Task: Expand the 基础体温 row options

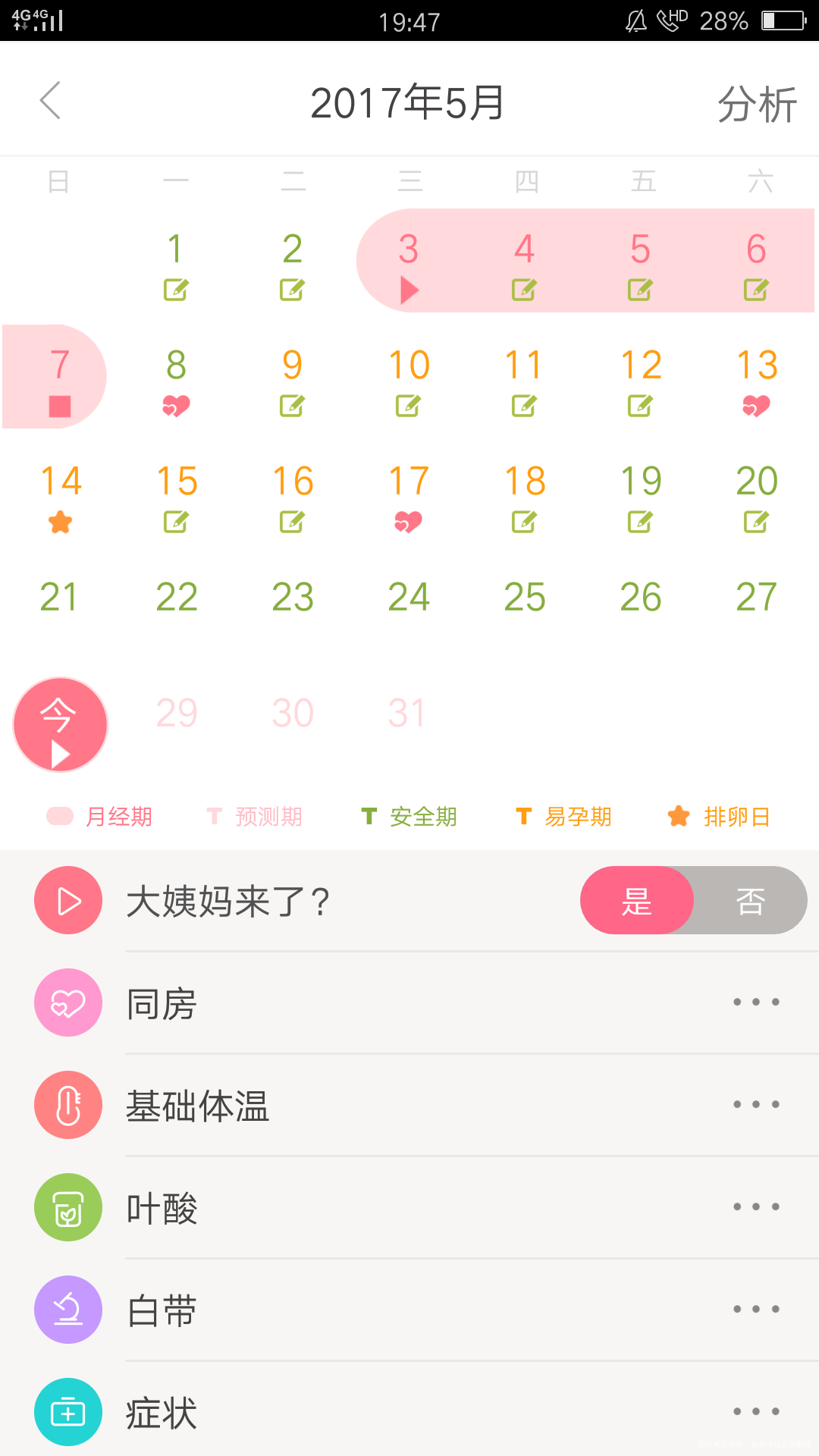Action: click(x=755, y=1104)
